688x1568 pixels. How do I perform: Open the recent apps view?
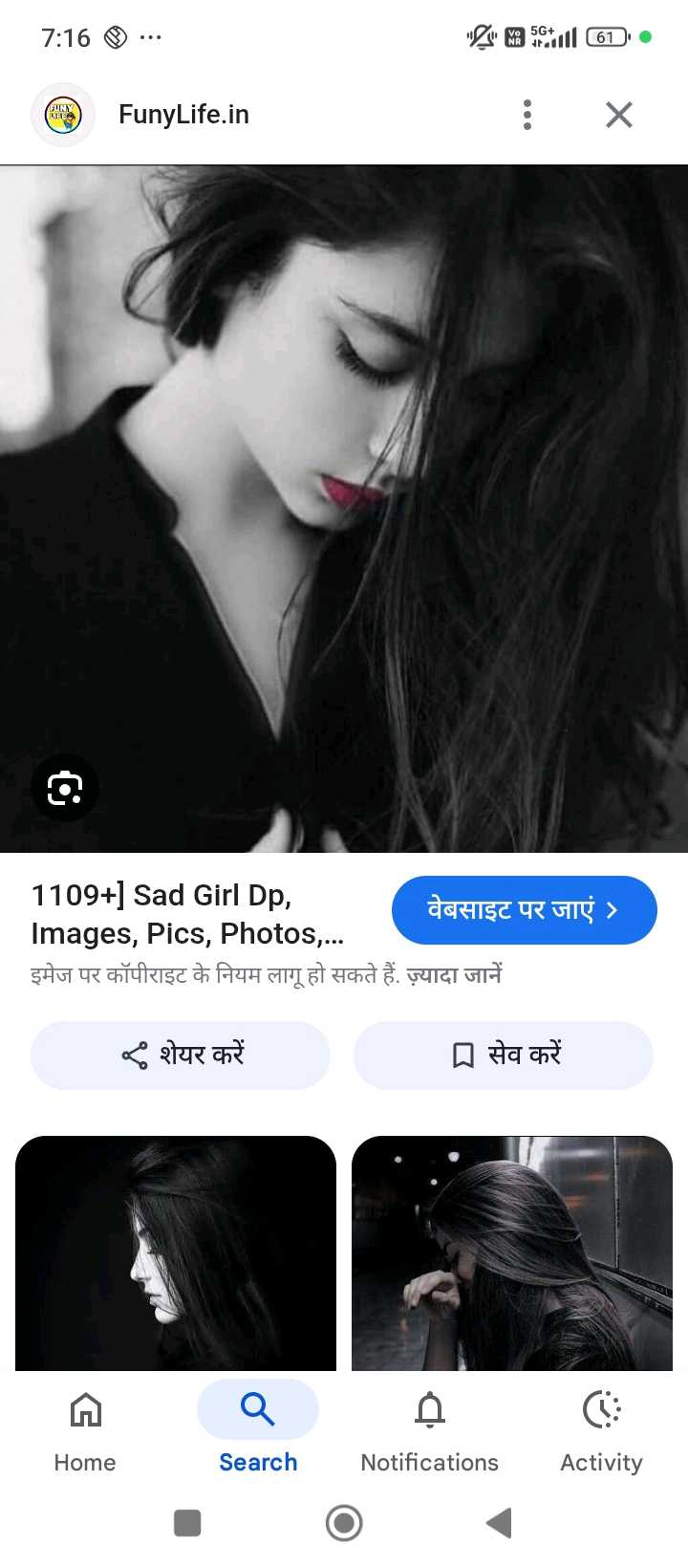point(187,1522)
